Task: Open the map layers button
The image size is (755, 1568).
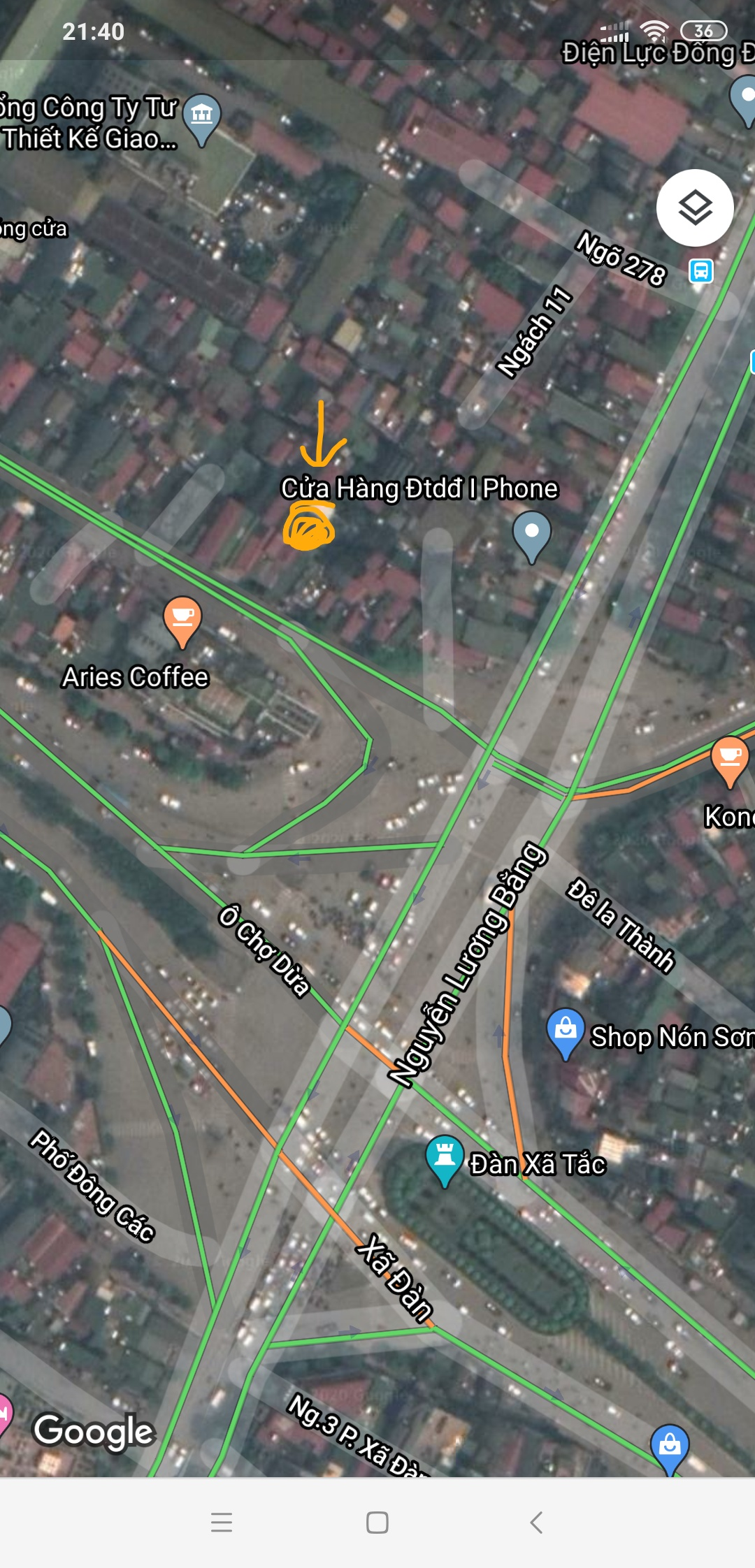Action: pyautogui.click(x=695, y=208)
